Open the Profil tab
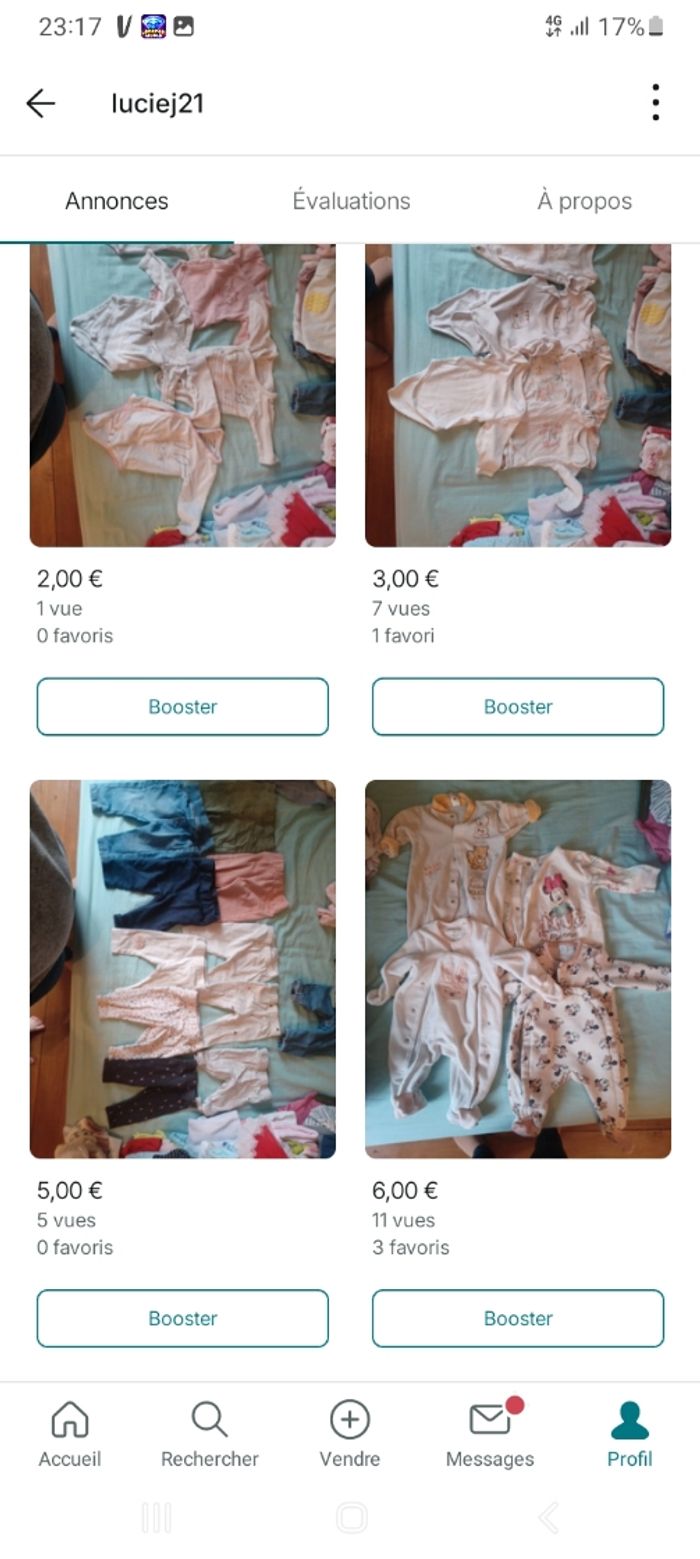This screenshot has width=700, height=1559. pos(630,1434)
